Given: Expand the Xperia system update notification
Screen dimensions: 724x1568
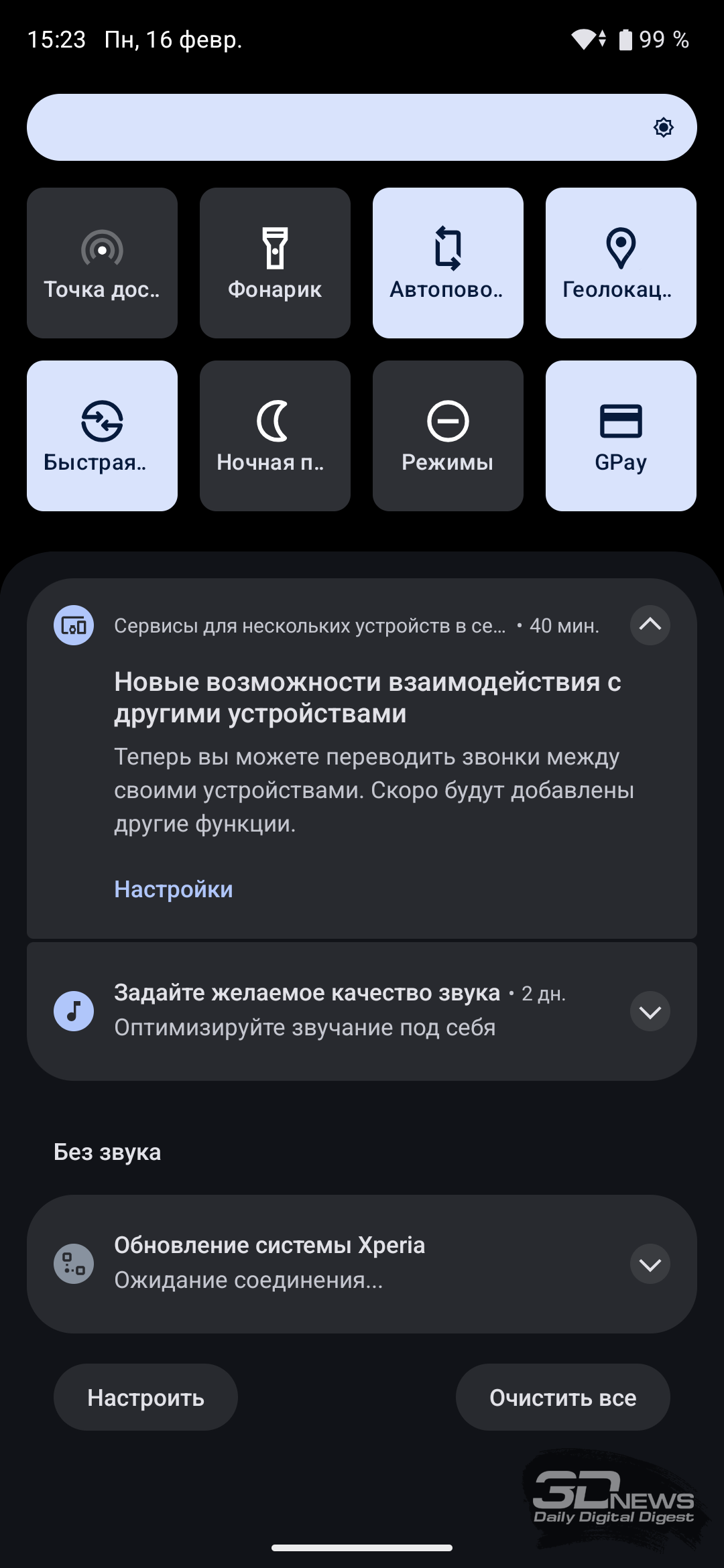Looking at the screenshot, I should pyautogui.click(x=650, y=1264).
